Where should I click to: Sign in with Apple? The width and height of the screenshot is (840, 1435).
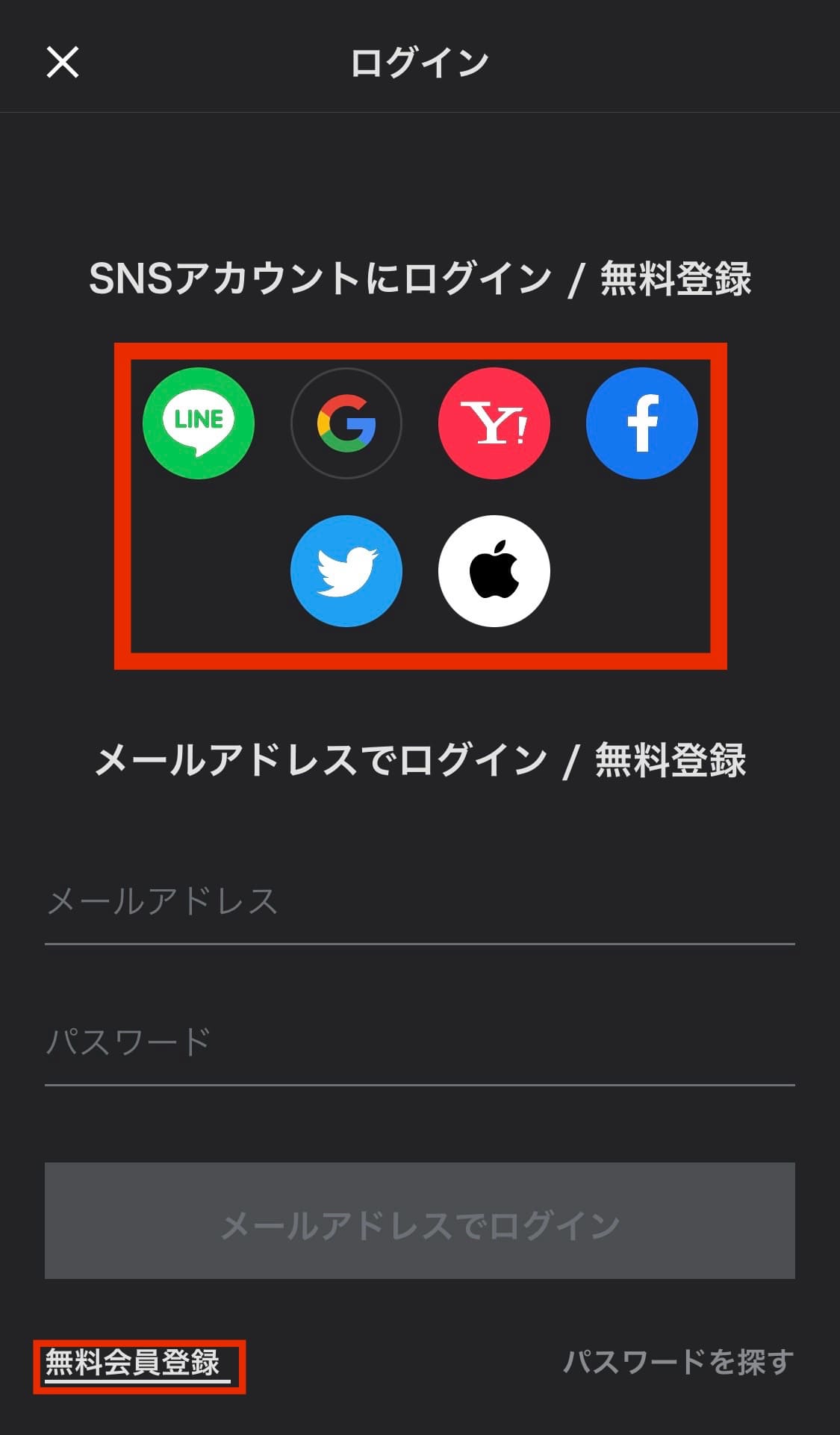click(x=494, y=571)
